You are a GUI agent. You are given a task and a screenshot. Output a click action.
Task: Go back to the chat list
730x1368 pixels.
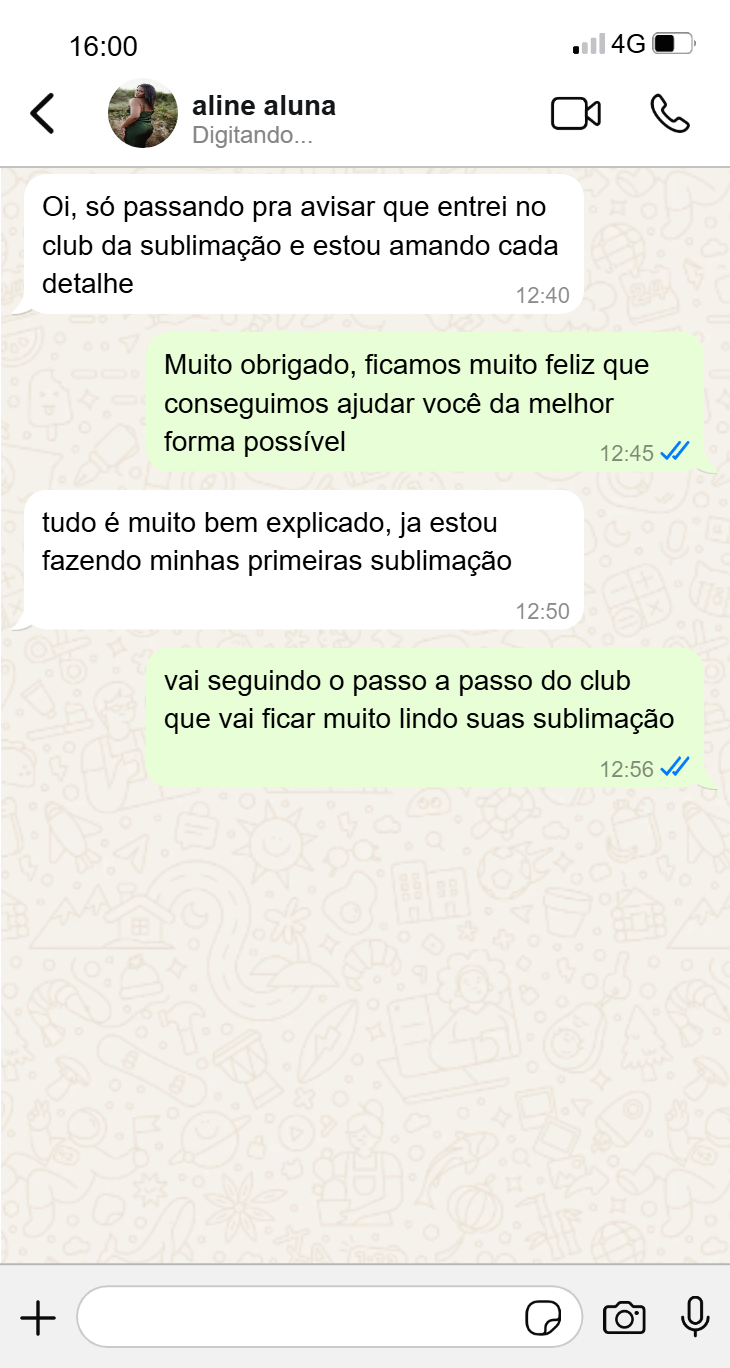point(42,114)
